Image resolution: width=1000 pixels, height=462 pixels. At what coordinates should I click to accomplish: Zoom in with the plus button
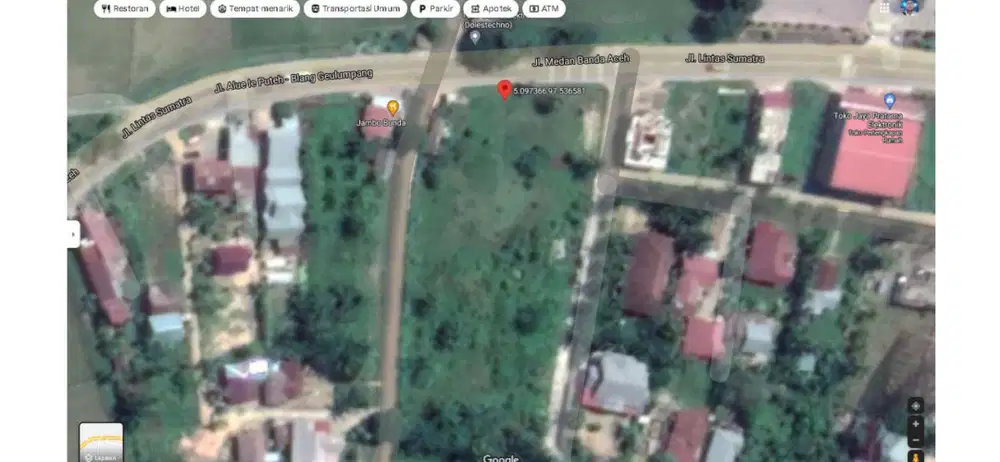click(x=915, y=424)
